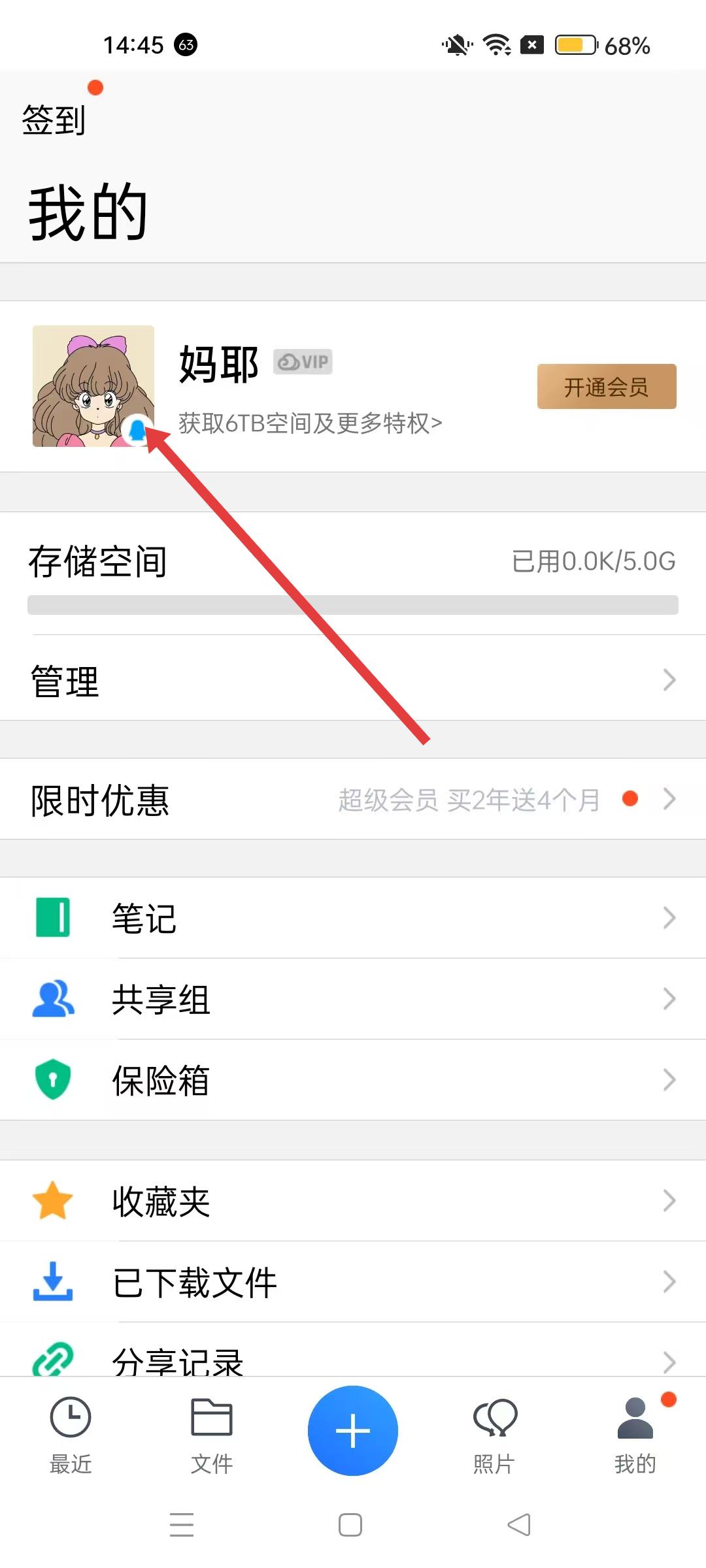
Task: Tap 开通会员 to activate membership
Action: point(606,387)
